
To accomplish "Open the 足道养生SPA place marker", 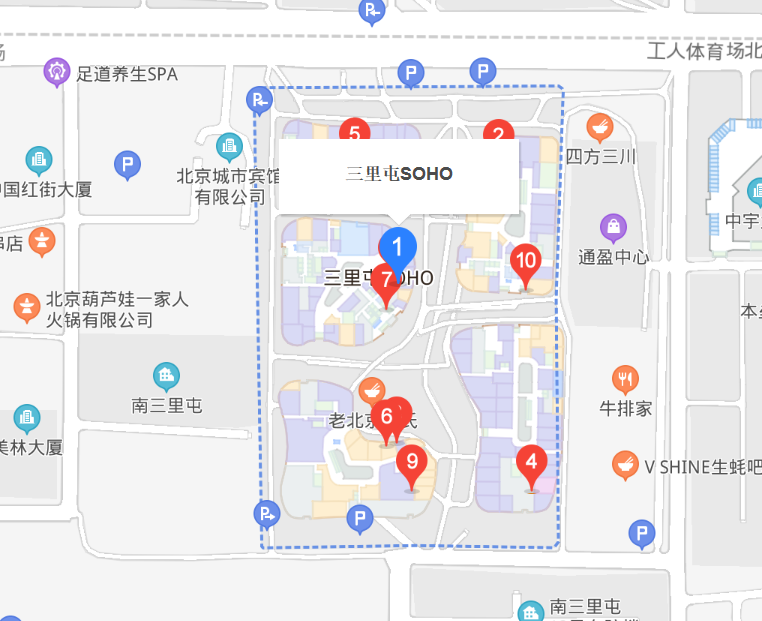I will [56, 72].
